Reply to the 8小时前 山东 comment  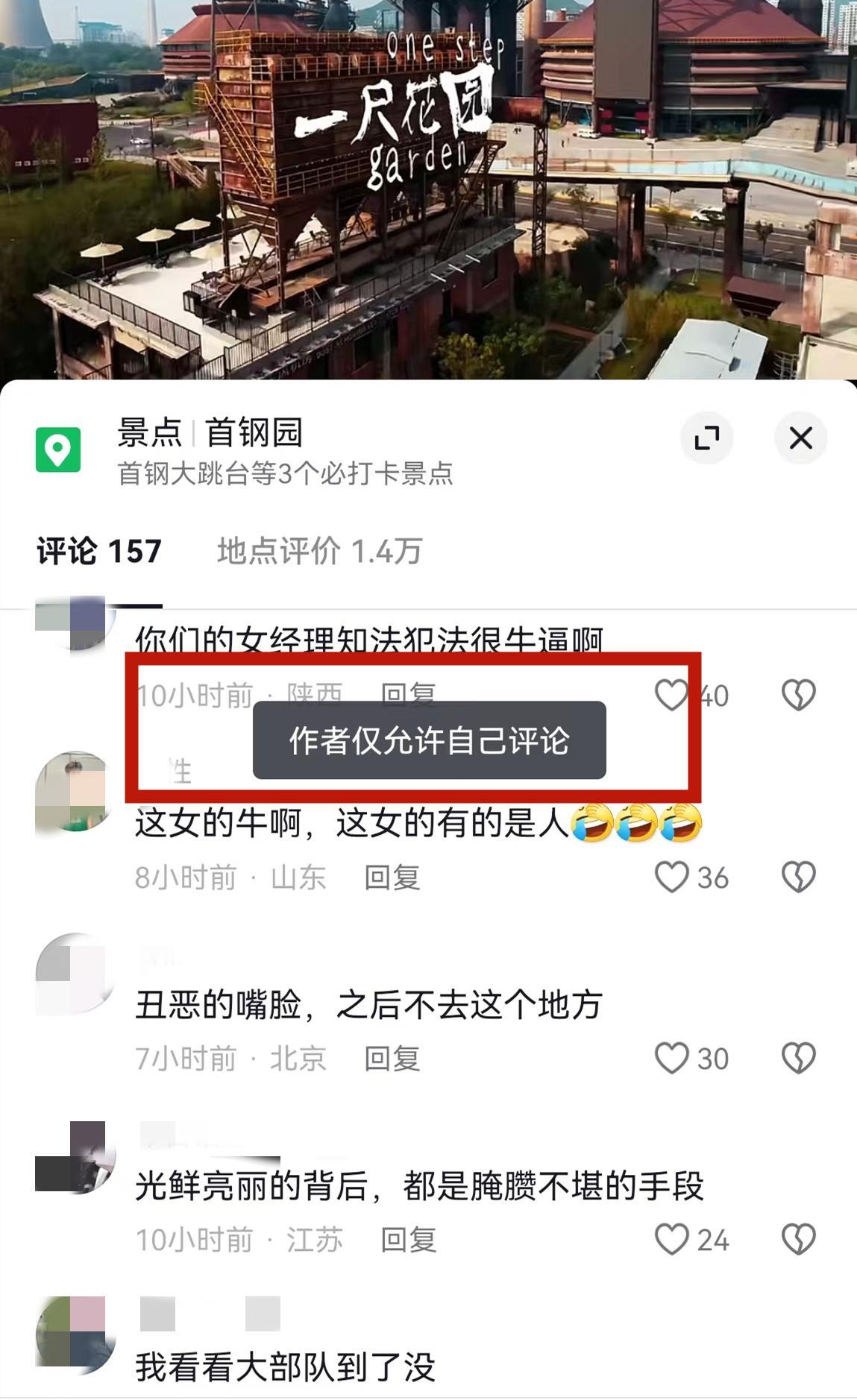click(392, 877)
